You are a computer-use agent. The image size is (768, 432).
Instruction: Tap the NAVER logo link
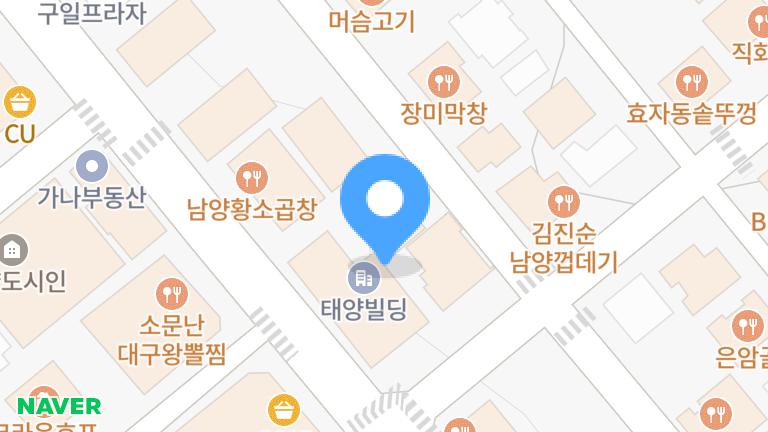point(59,406)
